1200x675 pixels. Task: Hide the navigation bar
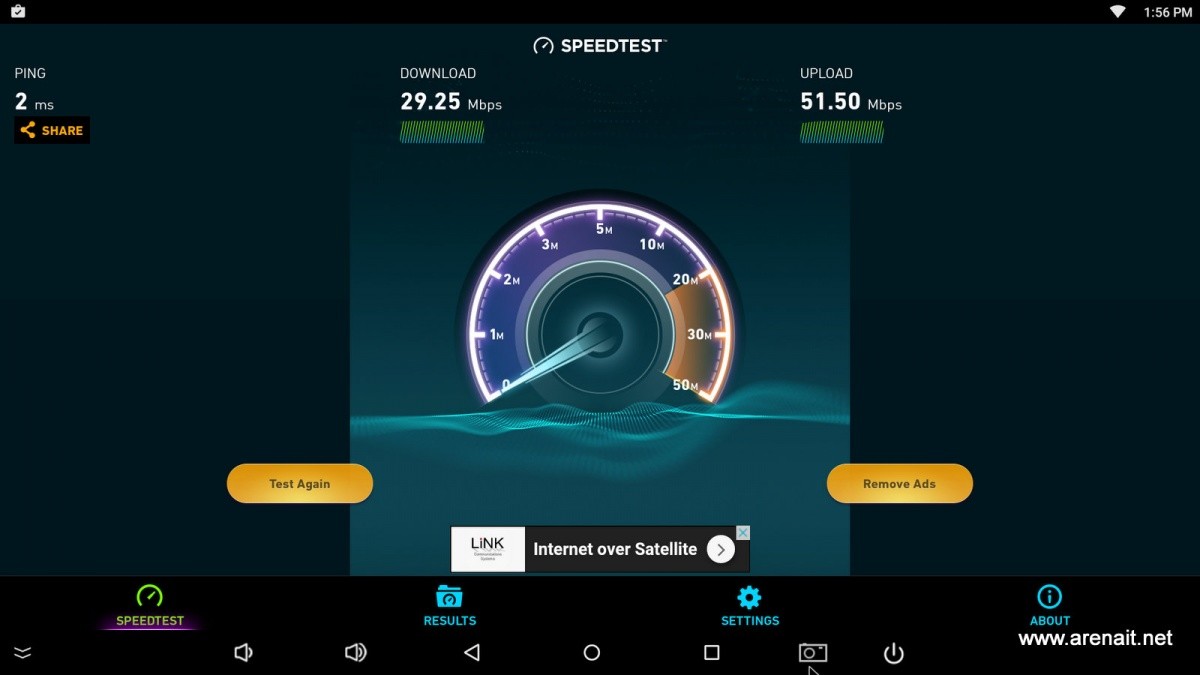tap(22, 653)
